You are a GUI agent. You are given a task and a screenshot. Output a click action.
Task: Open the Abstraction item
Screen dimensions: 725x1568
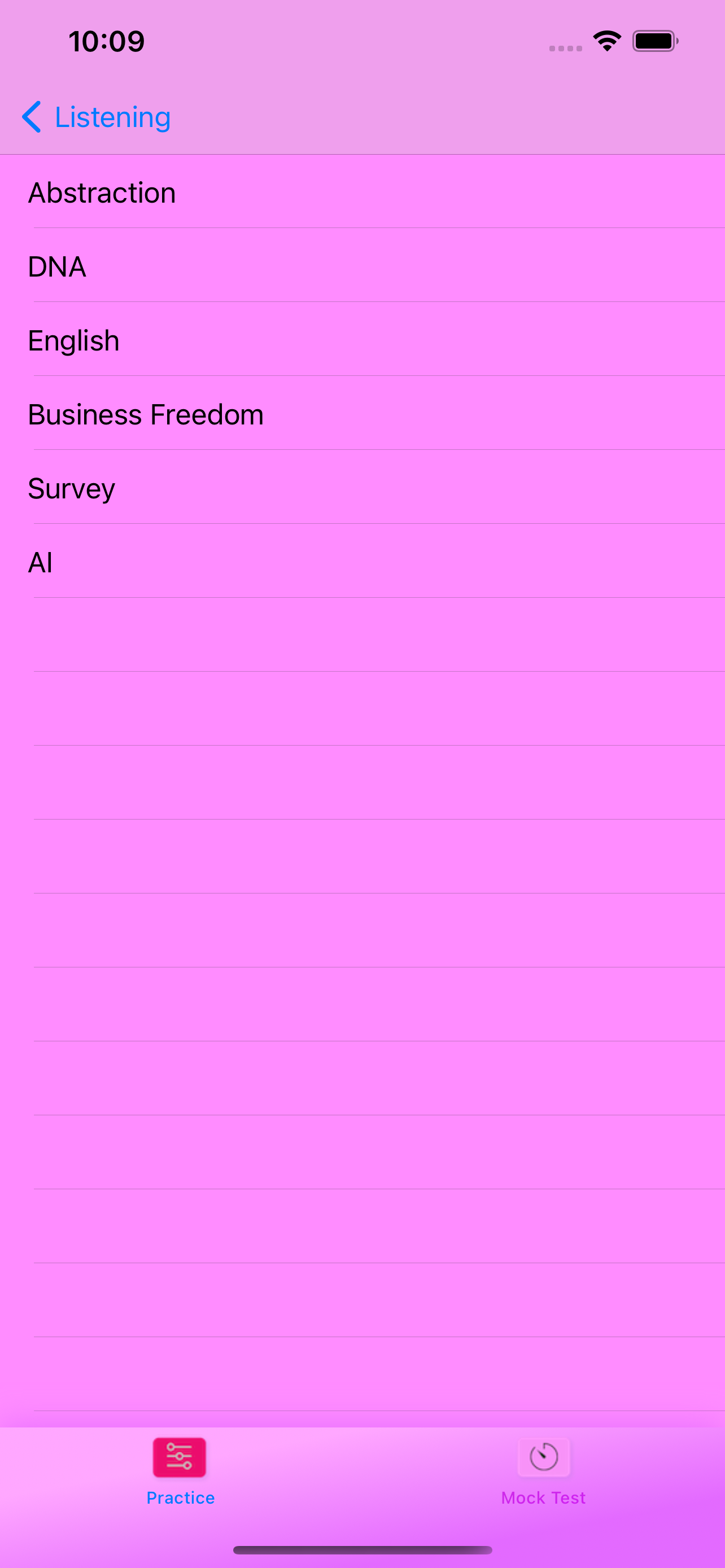point(363,192)
